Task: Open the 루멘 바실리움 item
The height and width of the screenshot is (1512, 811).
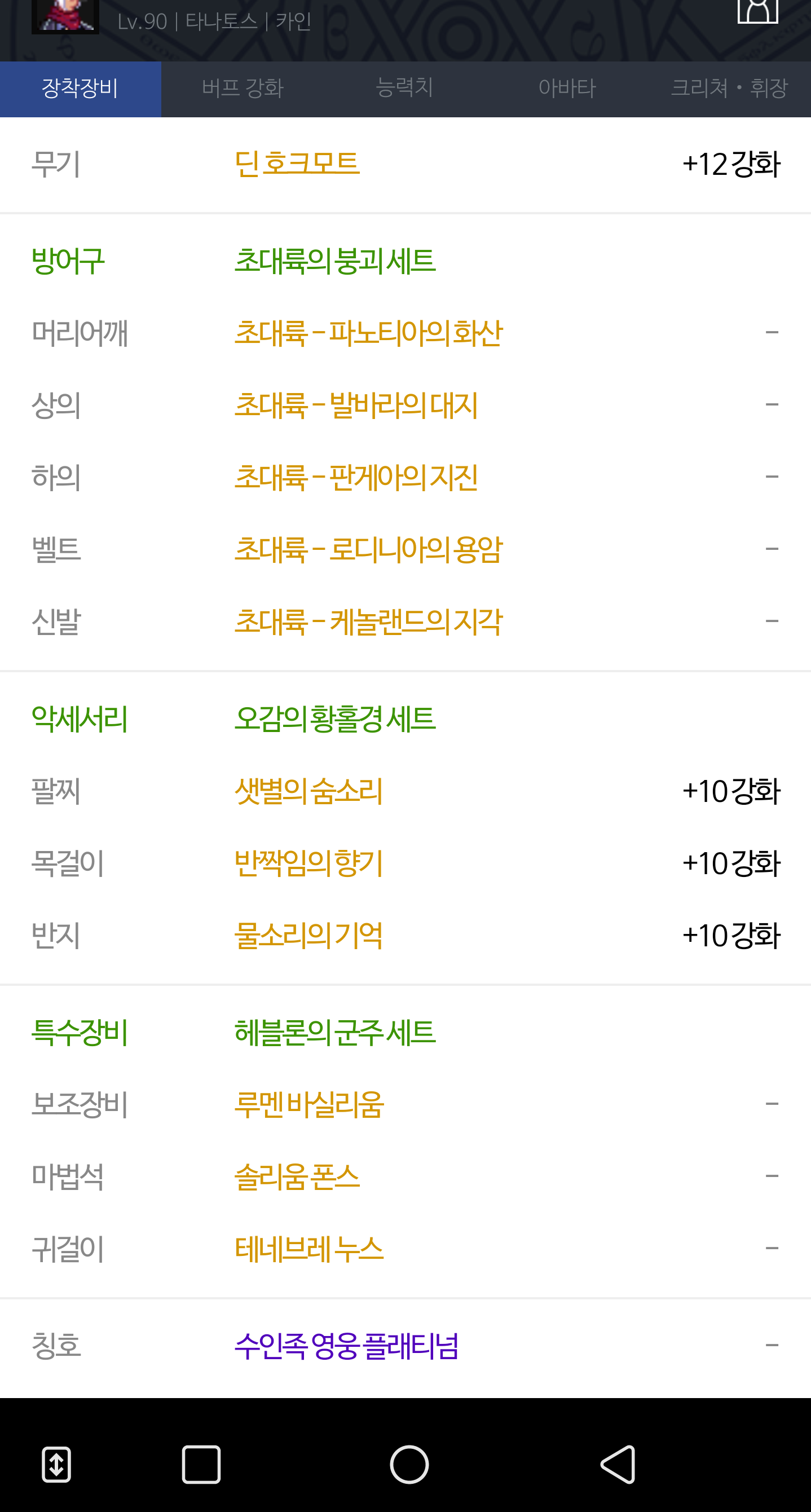Action: (x=309, y=1104)
